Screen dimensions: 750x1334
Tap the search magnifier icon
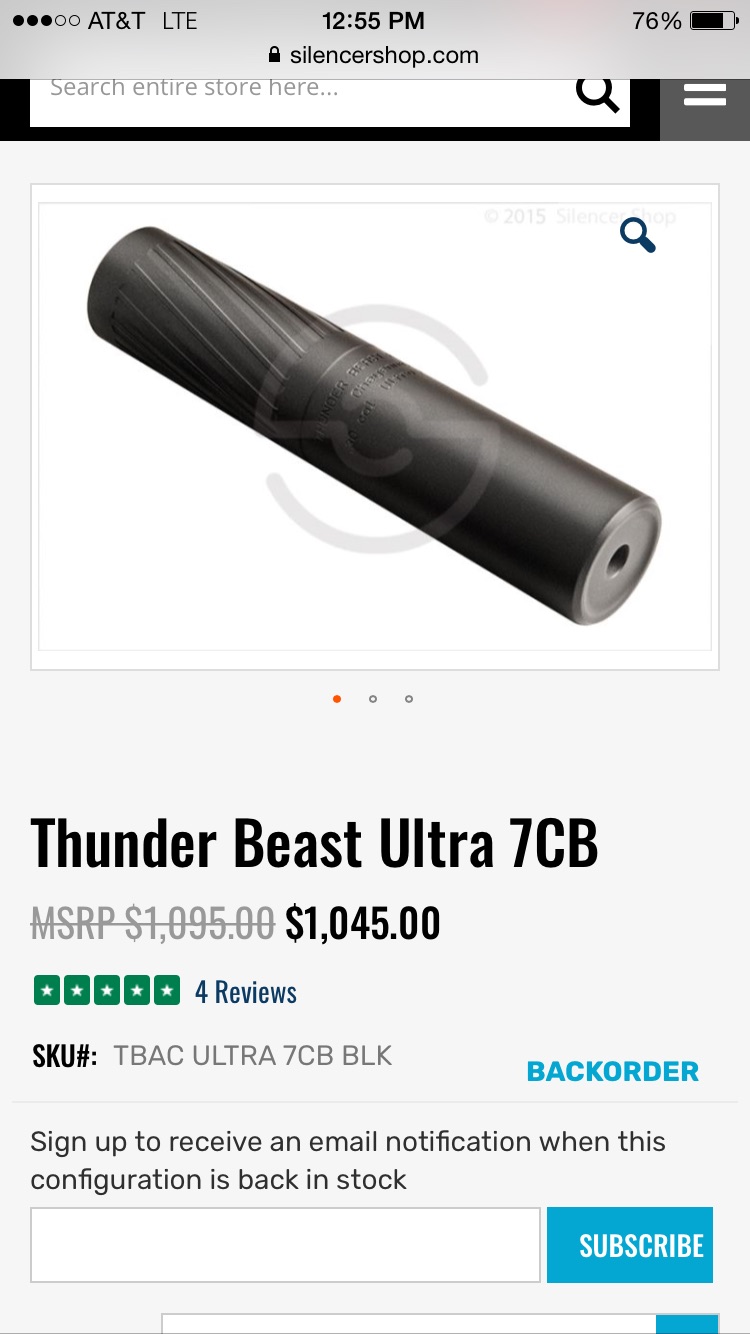pyautogui.click(x=597, y=93)
